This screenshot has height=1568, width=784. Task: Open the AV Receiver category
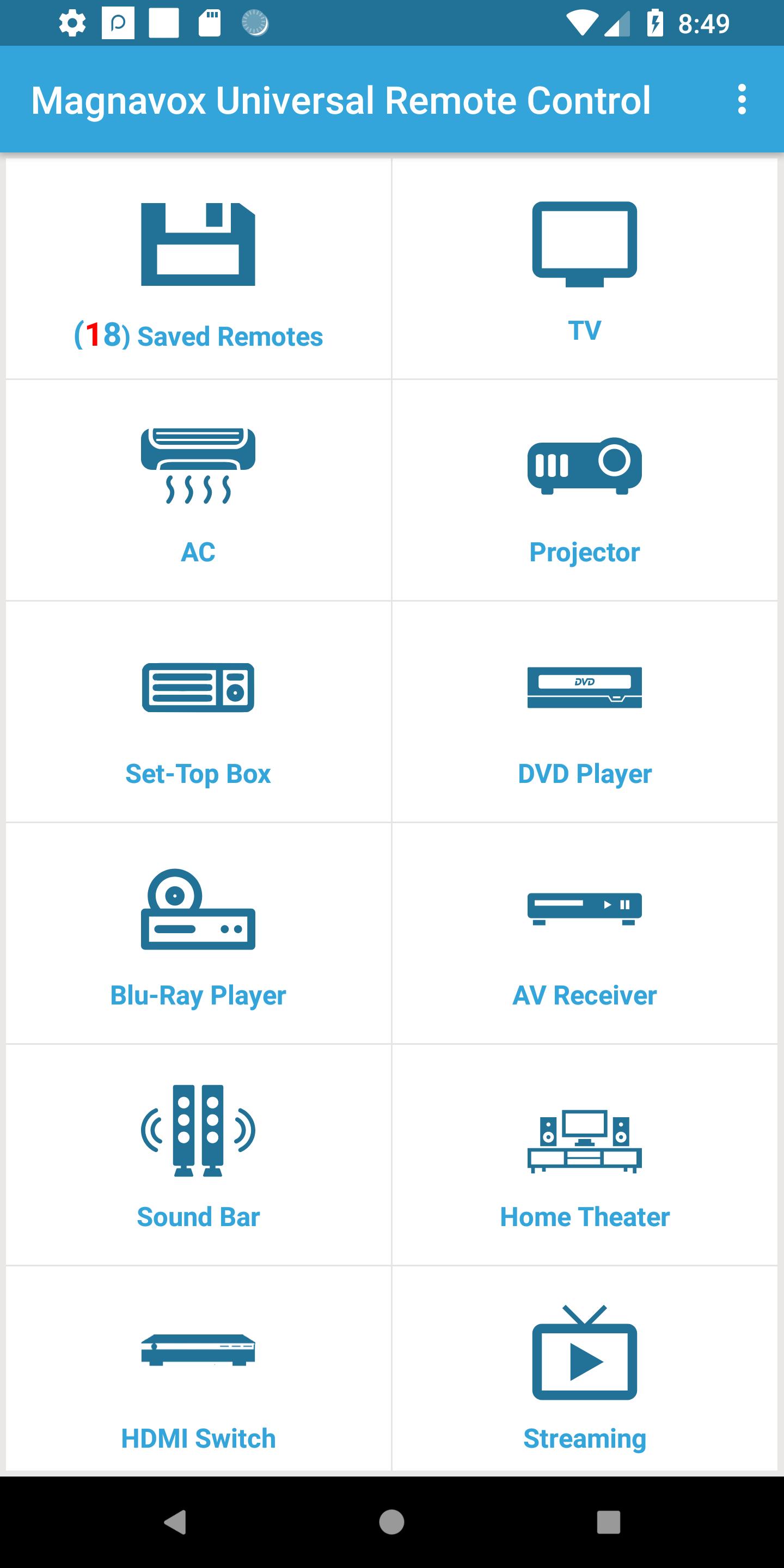pyautogui.click(x=584, y=934)
